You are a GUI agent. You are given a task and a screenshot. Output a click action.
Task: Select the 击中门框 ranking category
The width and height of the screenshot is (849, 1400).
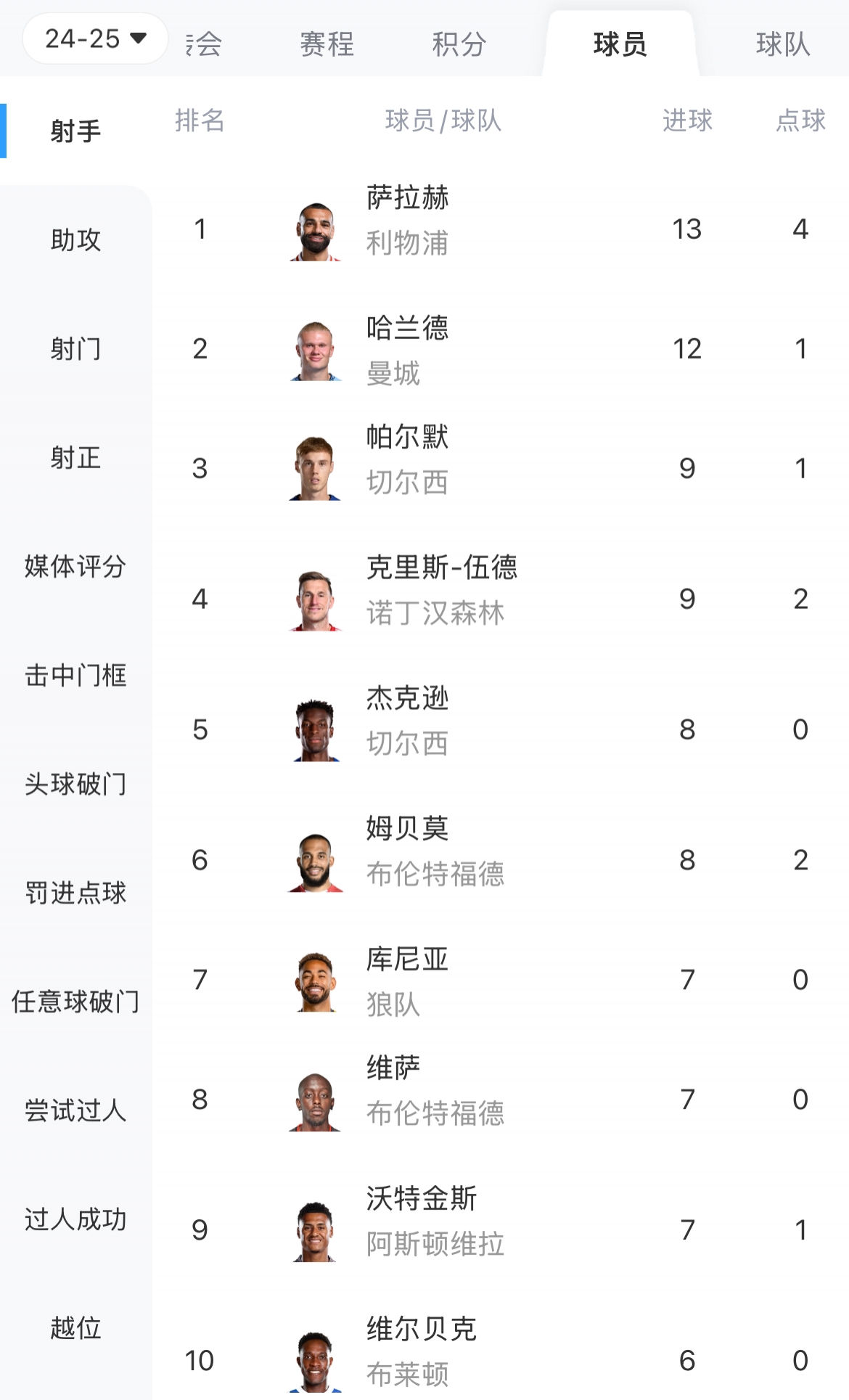point(75,676)
